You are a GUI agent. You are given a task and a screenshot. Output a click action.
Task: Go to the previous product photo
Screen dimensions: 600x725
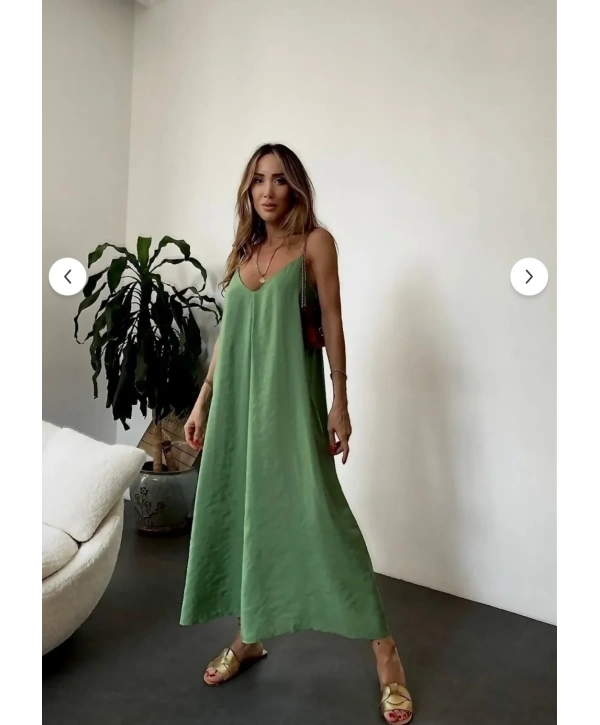pos(68,277)
